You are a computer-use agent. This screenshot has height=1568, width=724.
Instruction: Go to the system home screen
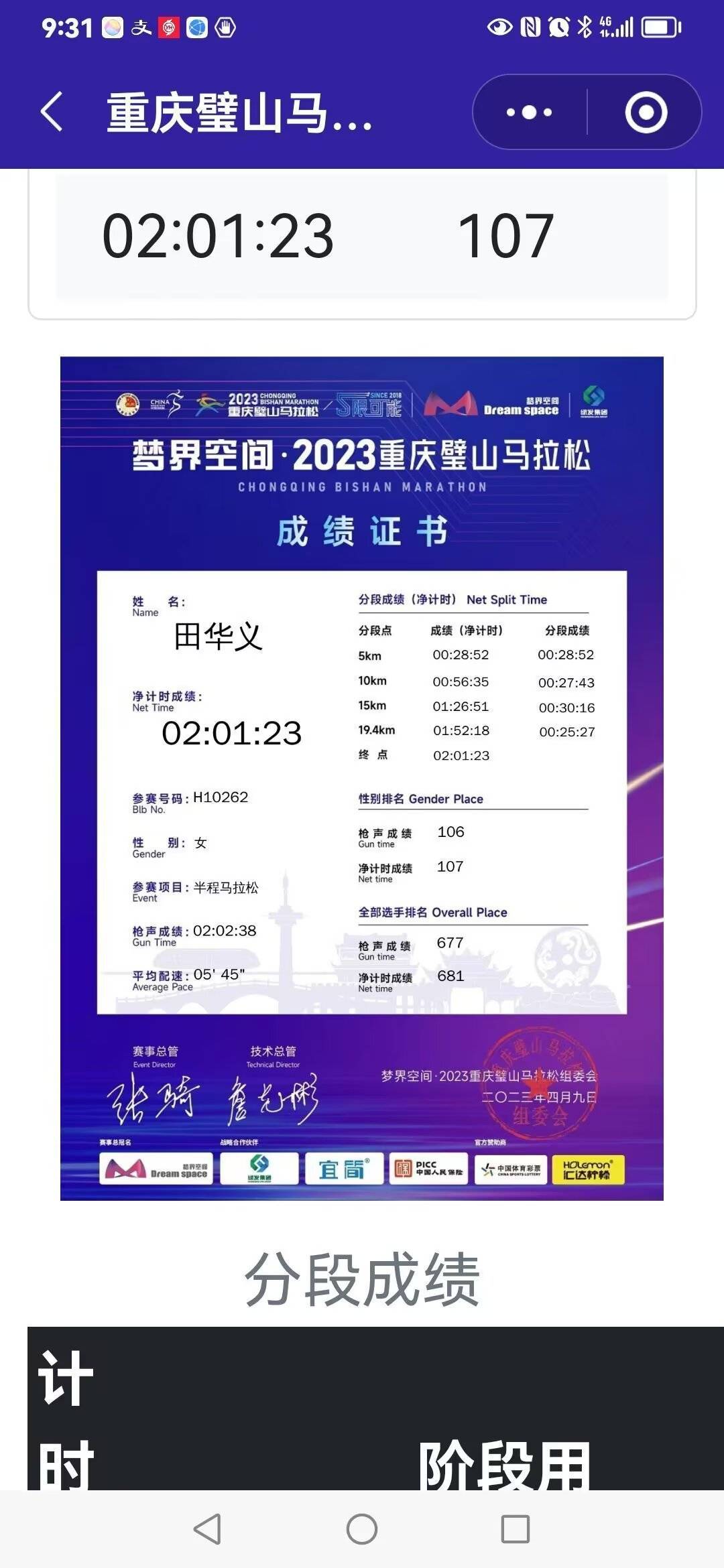click(362, 1529)
